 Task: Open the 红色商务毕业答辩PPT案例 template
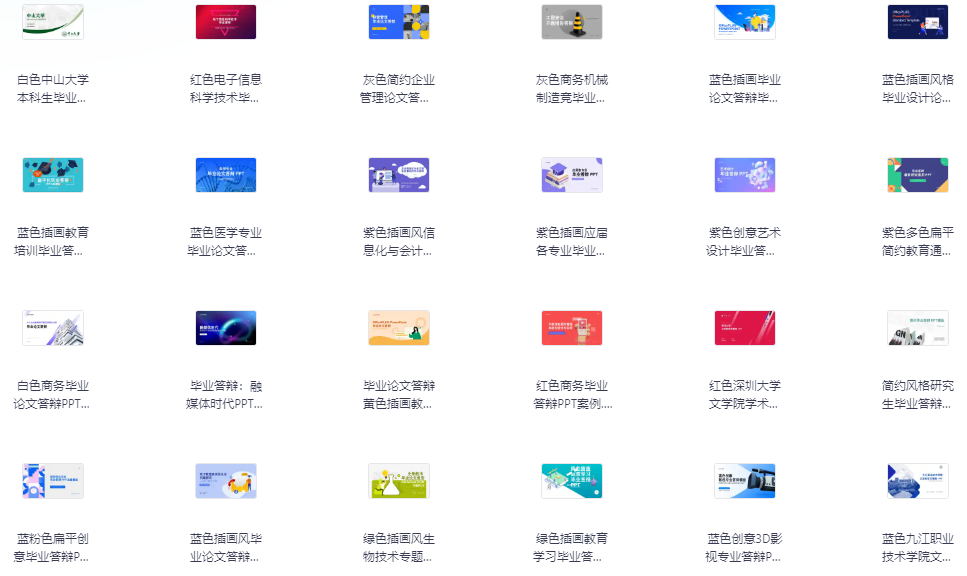tap(572, 328)
